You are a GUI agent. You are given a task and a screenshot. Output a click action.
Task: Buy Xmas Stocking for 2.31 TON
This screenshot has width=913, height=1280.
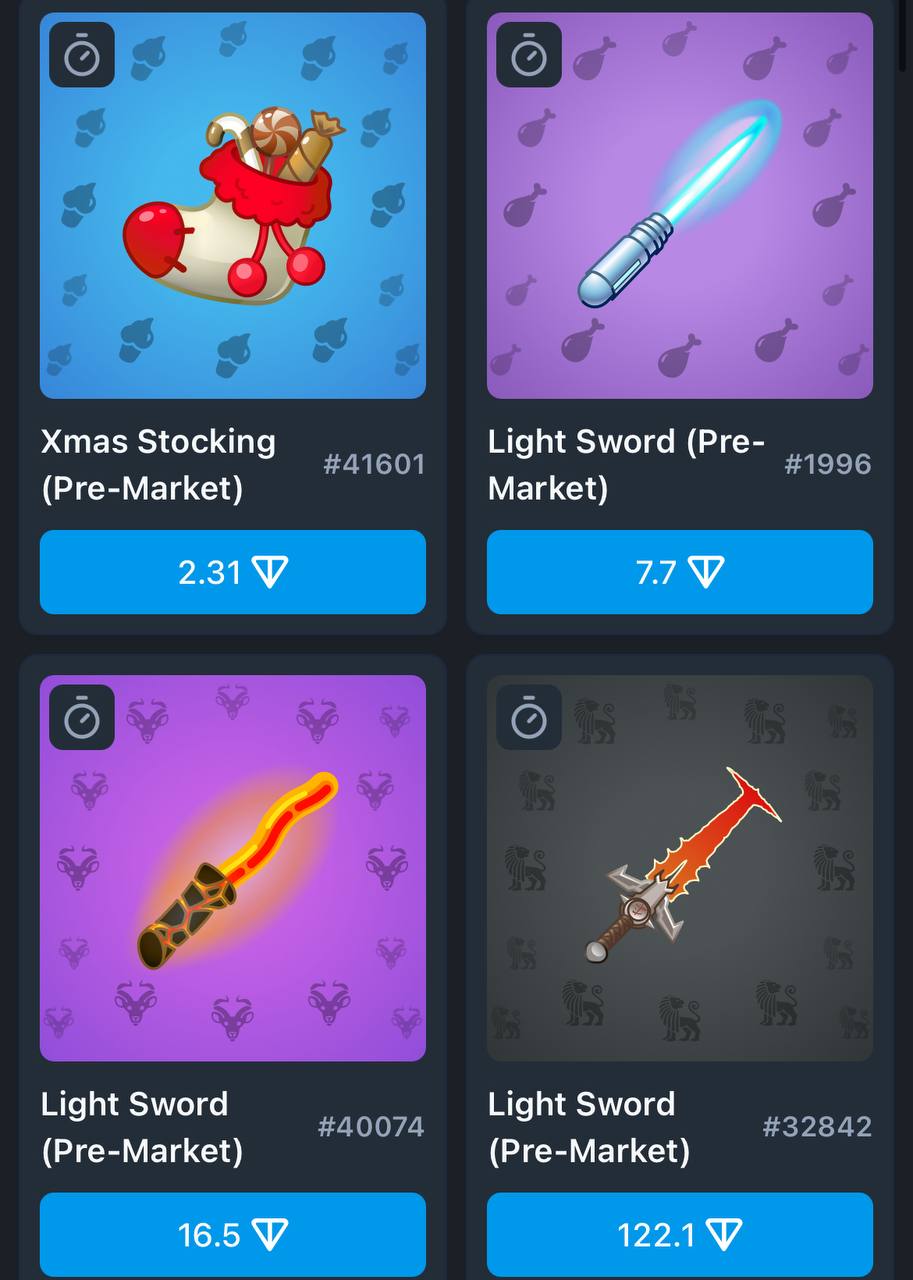[x=232, y=572]
